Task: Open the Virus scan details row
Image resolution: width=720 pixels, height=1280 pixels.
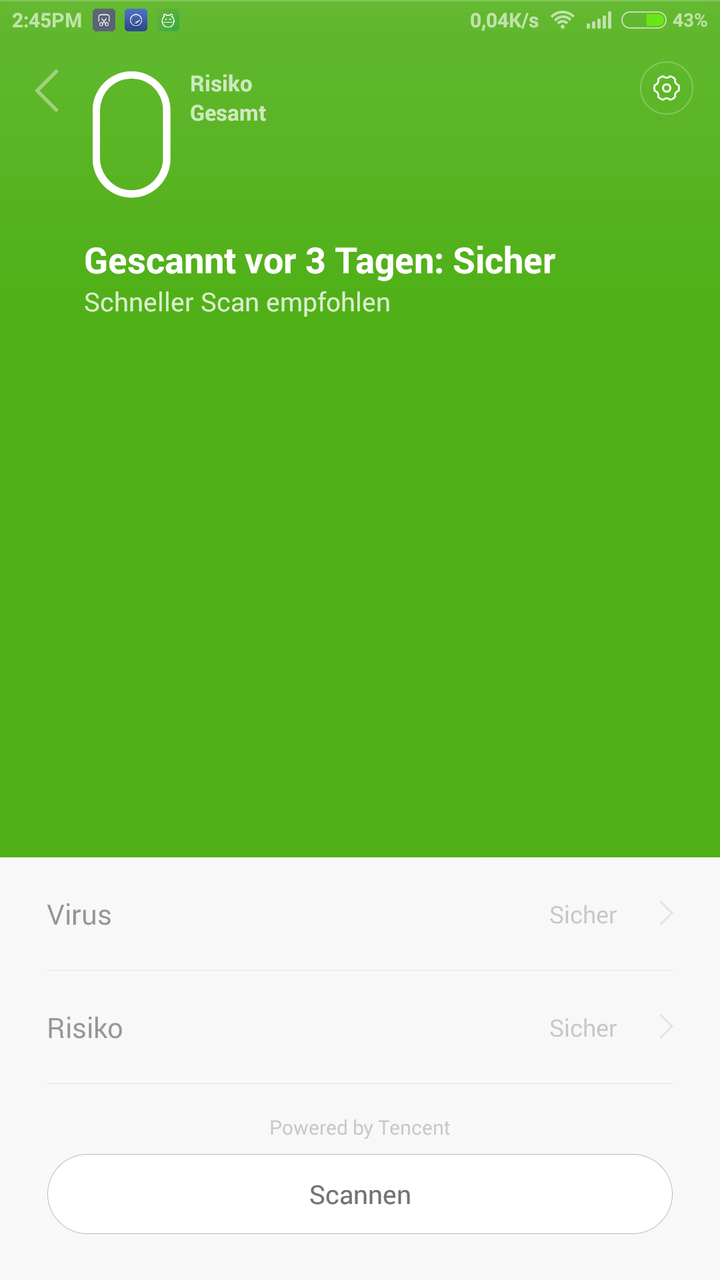Action: click(360, 914)
